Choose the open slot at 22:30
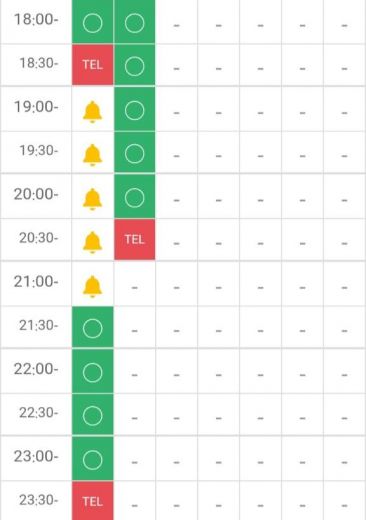The width and height of the screenshot is (366, 520). tap(93, 415)
